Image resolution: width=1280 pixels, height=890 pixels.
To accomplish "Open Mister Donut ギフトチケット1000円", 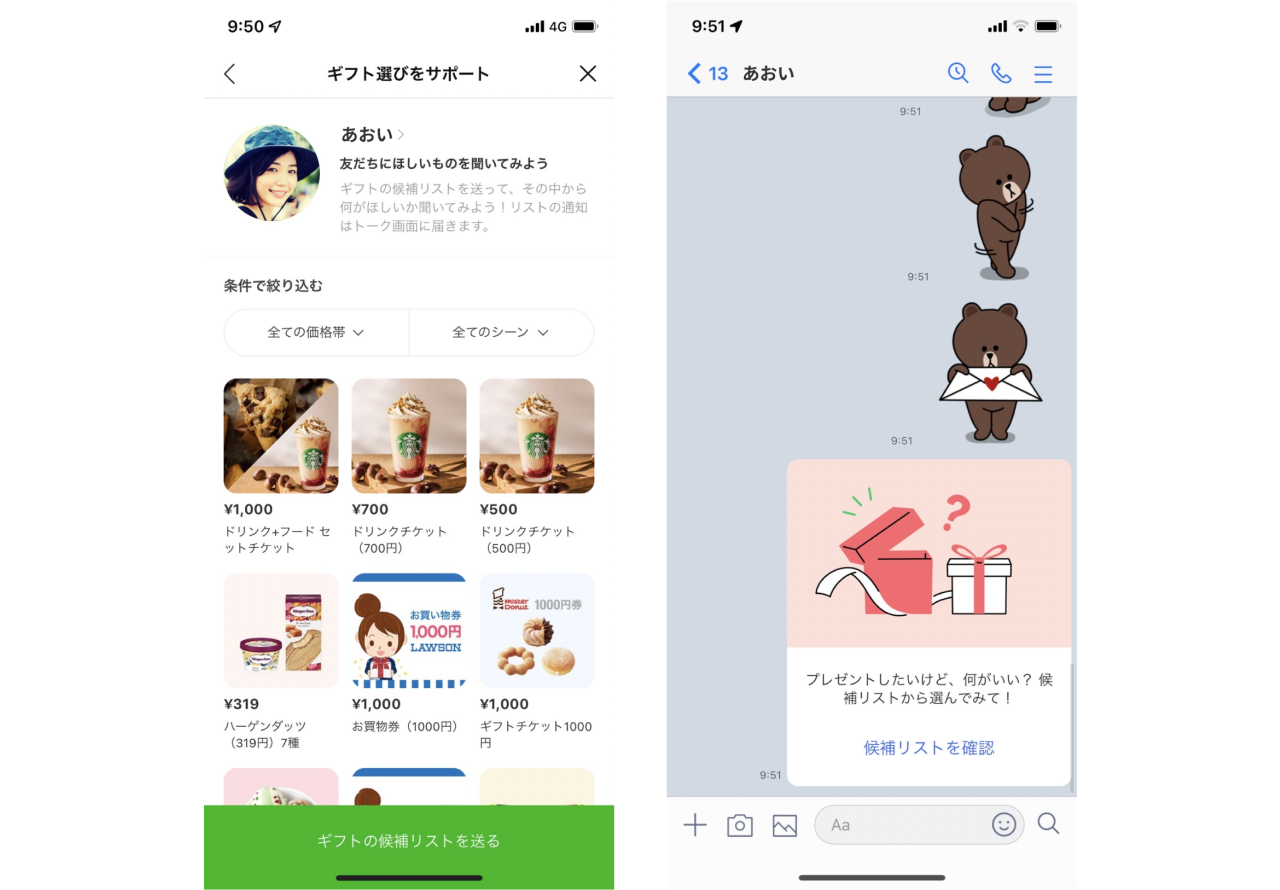I will click(x=537, y=630).
